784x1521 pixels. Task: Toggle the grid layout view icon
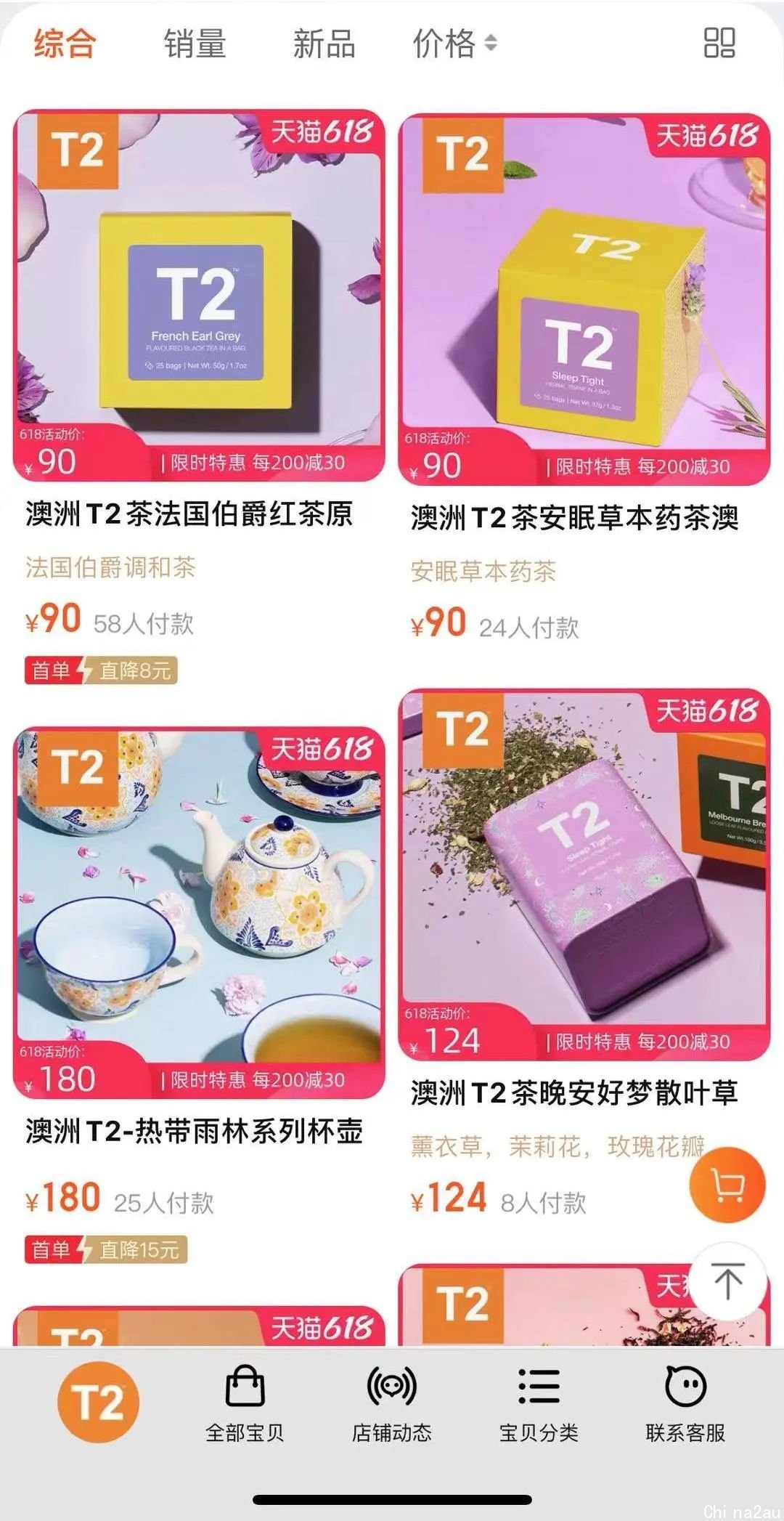(x=719, y=43)
